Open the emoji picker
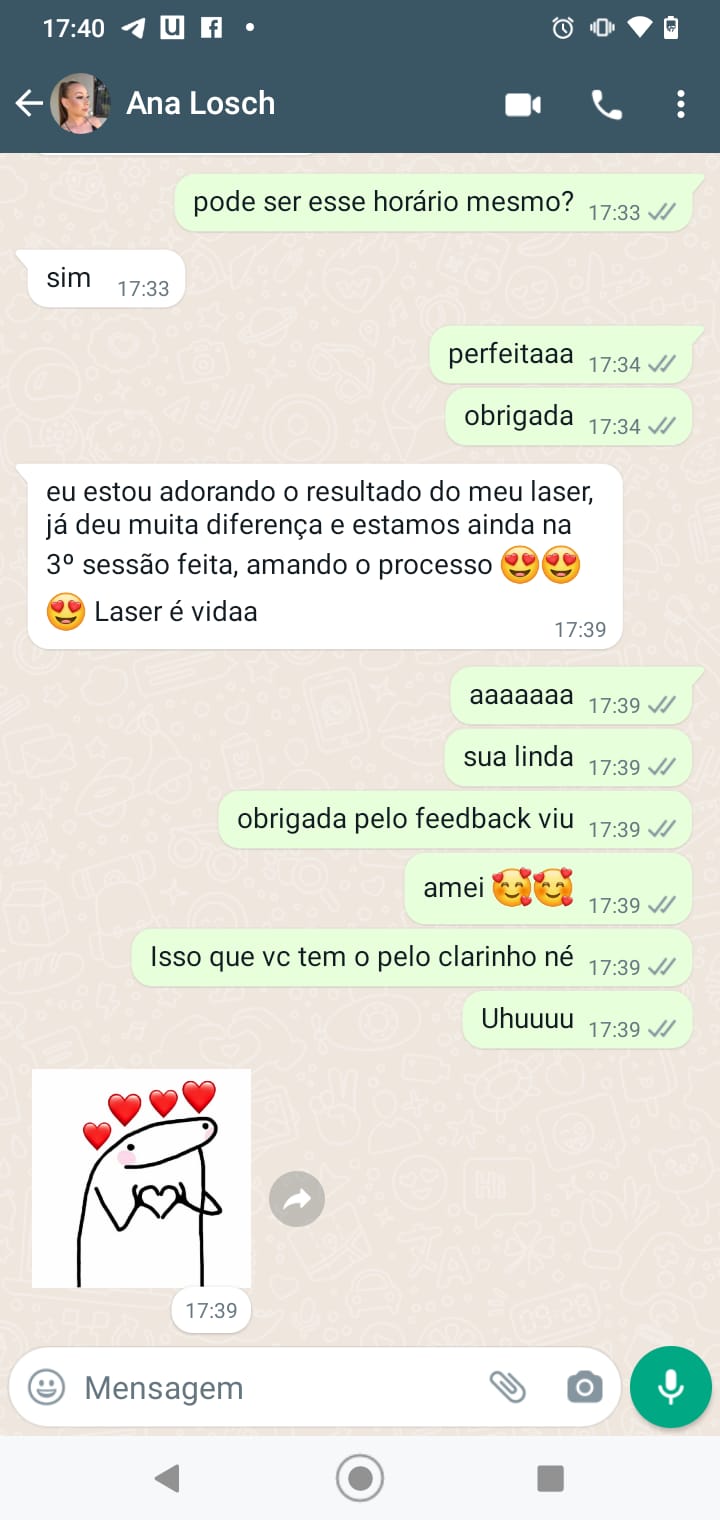 (x=46, y=1387)
